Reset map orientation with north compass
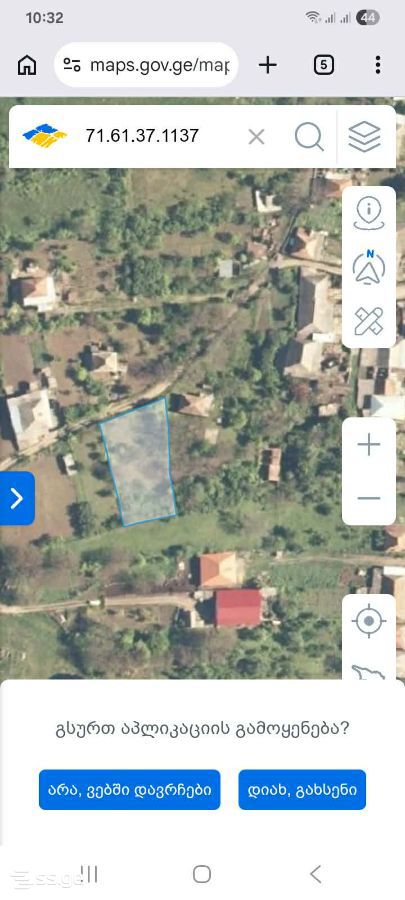Image resolution: width=405 pixels, height=900 pixels. pos(369,267)
